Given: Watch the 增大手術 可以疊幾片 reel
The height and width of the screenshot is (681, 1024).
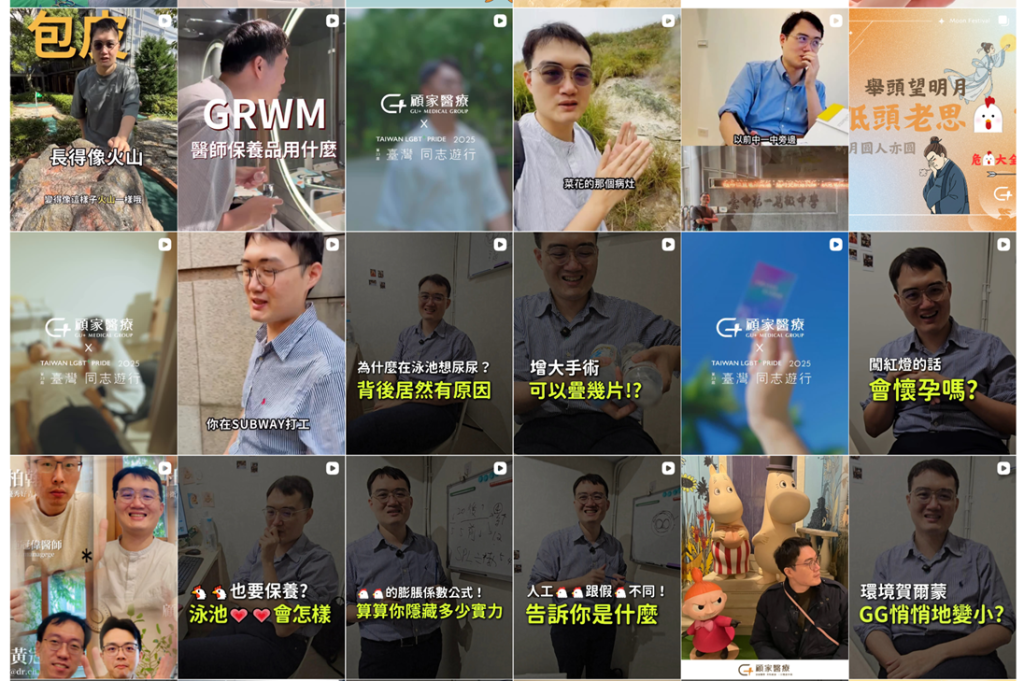Looking at the screenshot, I should [x=597, y=344].
